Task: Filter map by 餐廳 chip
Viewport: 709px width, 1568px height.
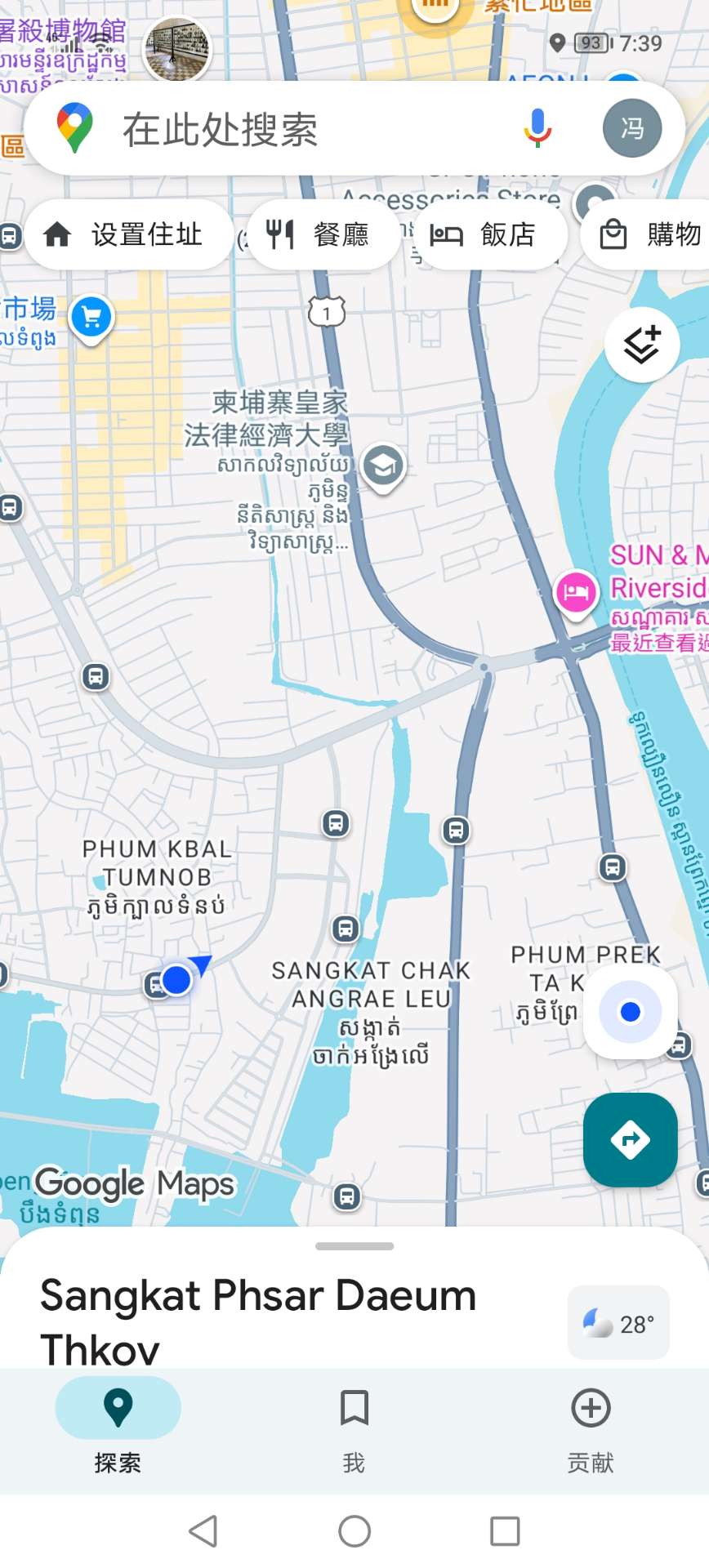Action: tap(323, 235)
